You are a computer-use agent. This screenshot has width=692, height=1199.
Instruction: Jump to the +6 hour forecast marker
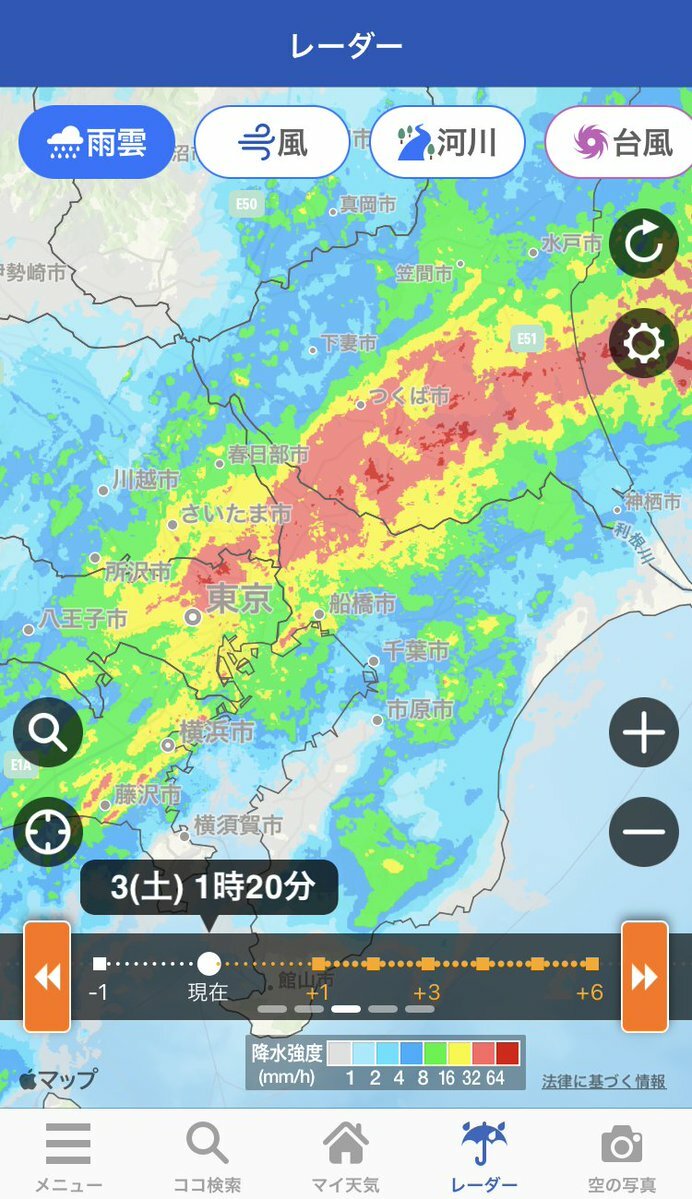click(592, 964)
